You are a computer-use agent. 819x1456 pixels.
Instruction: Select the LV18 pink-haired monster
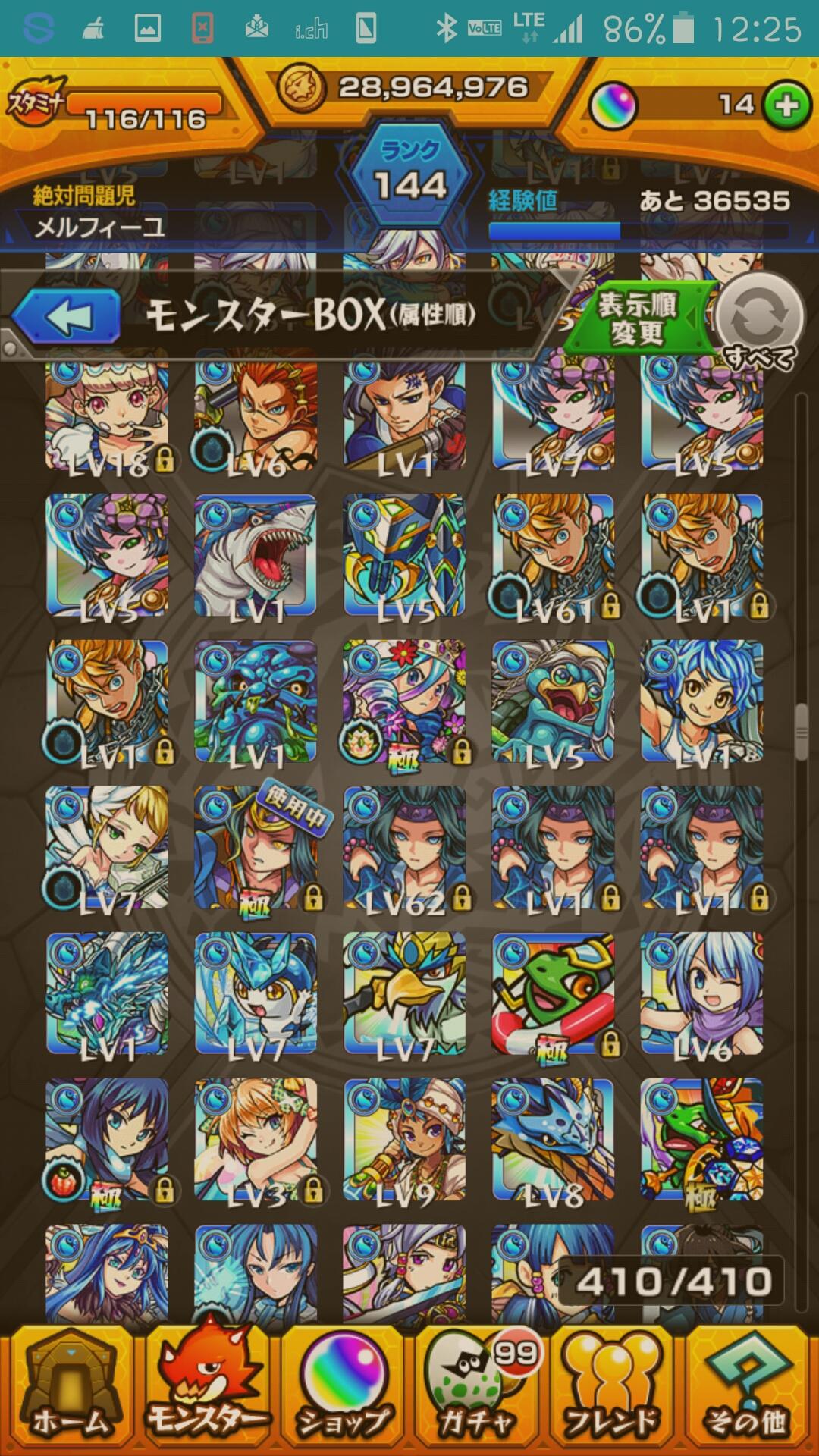107,416
